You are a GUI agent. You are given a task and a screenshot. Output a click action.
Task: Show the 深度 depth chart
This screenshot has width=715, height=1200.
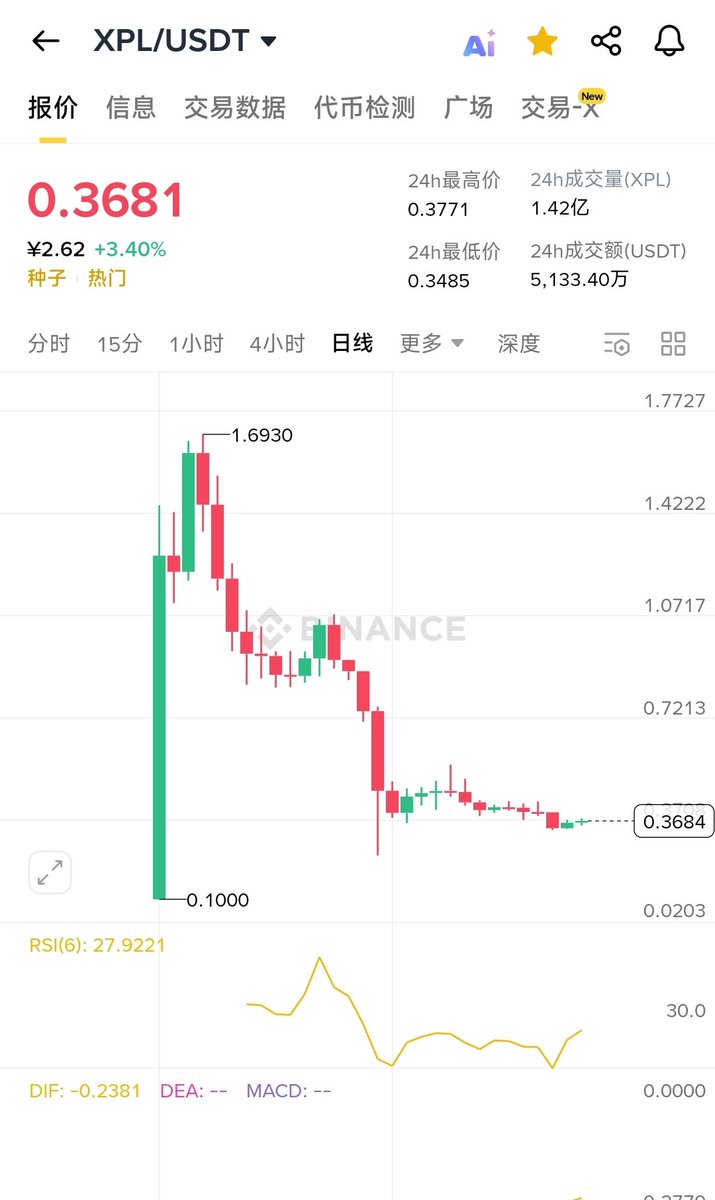pyautogui.click(x=519, y=344)
